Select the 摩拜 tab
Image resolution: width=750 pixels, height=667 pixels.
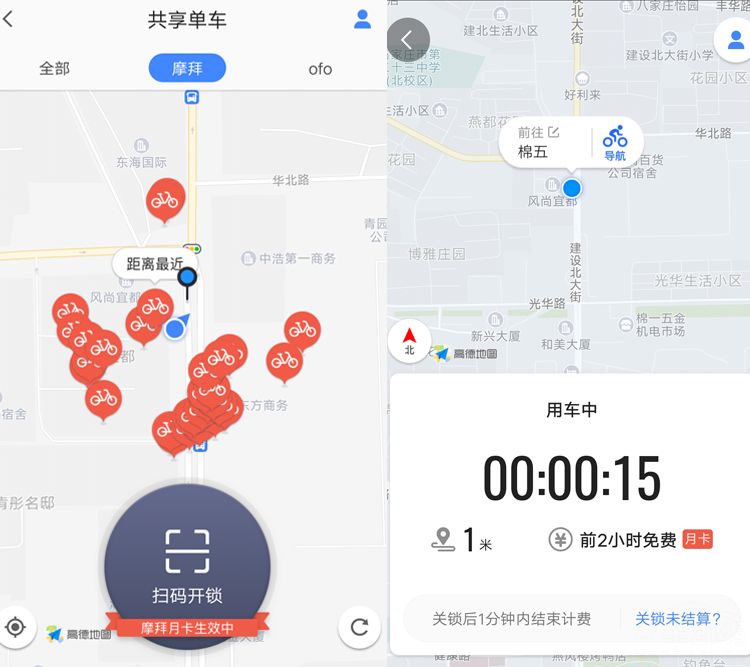click(x=187, y=69)
